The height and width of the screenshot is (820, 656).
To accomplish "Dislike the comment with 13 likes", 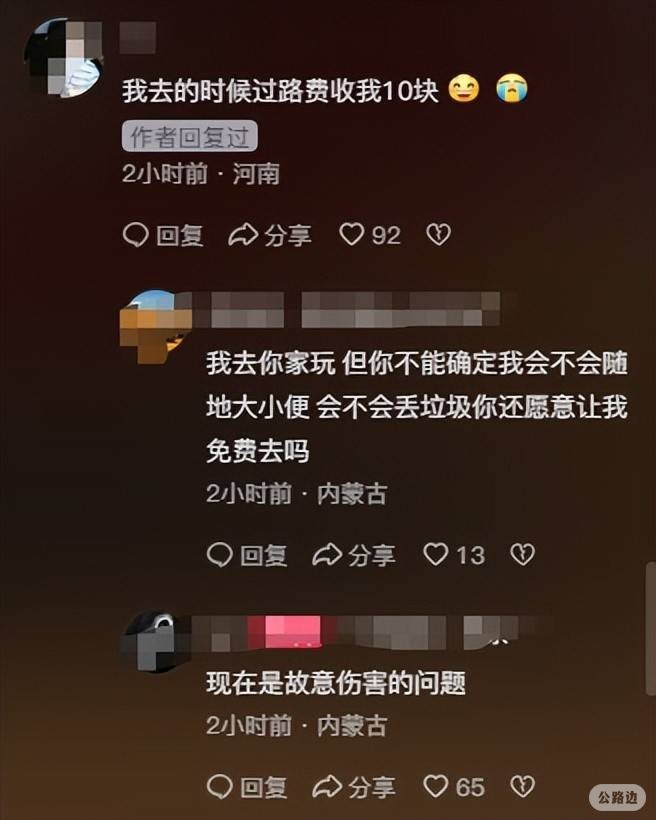I will point(522,554).
